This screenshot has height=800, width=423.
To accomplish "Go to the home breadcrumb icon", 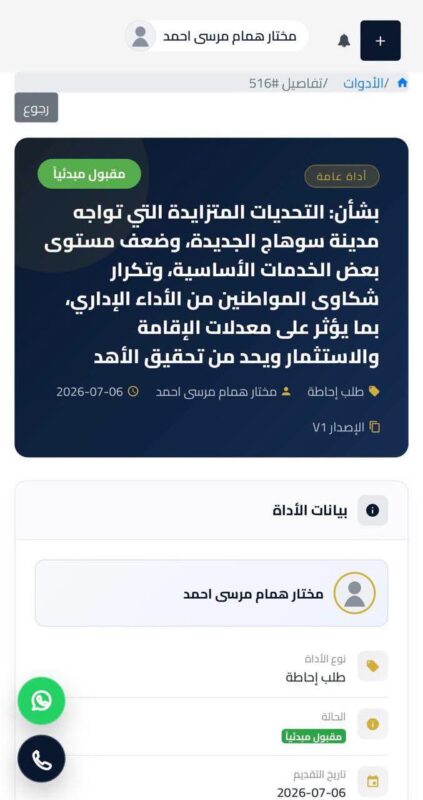I will coord(402,83).
